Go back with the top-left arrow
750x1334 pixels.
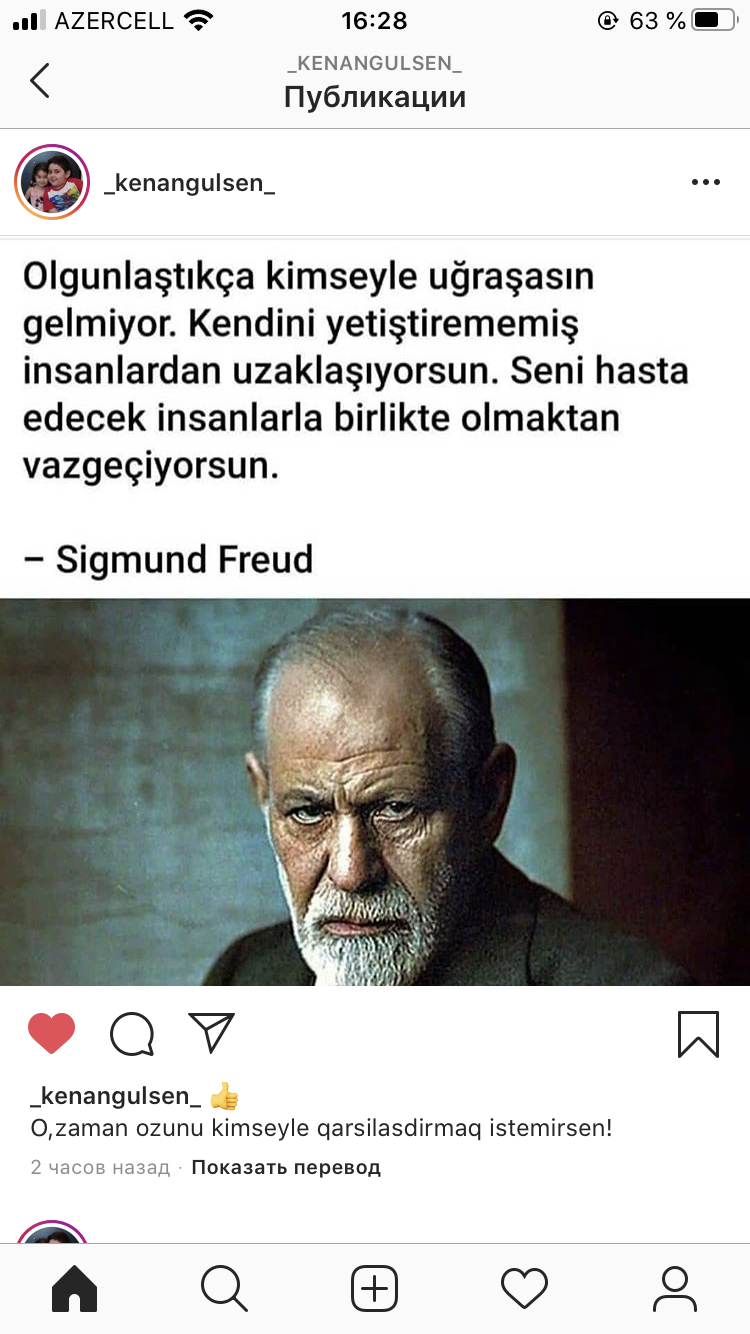pyautogui.click(x=39, y=80)
